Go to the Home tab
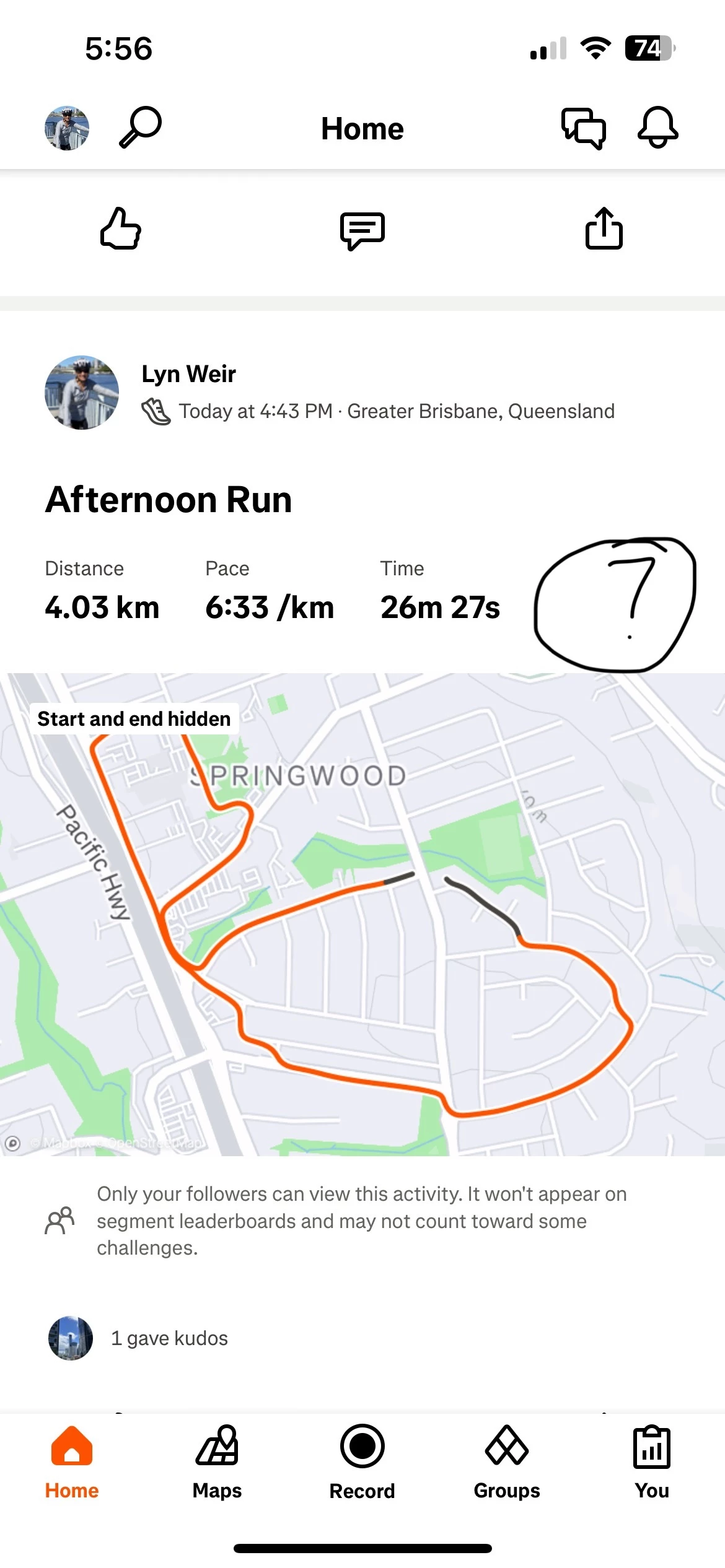725x1568 pixels. point(72,1463)
